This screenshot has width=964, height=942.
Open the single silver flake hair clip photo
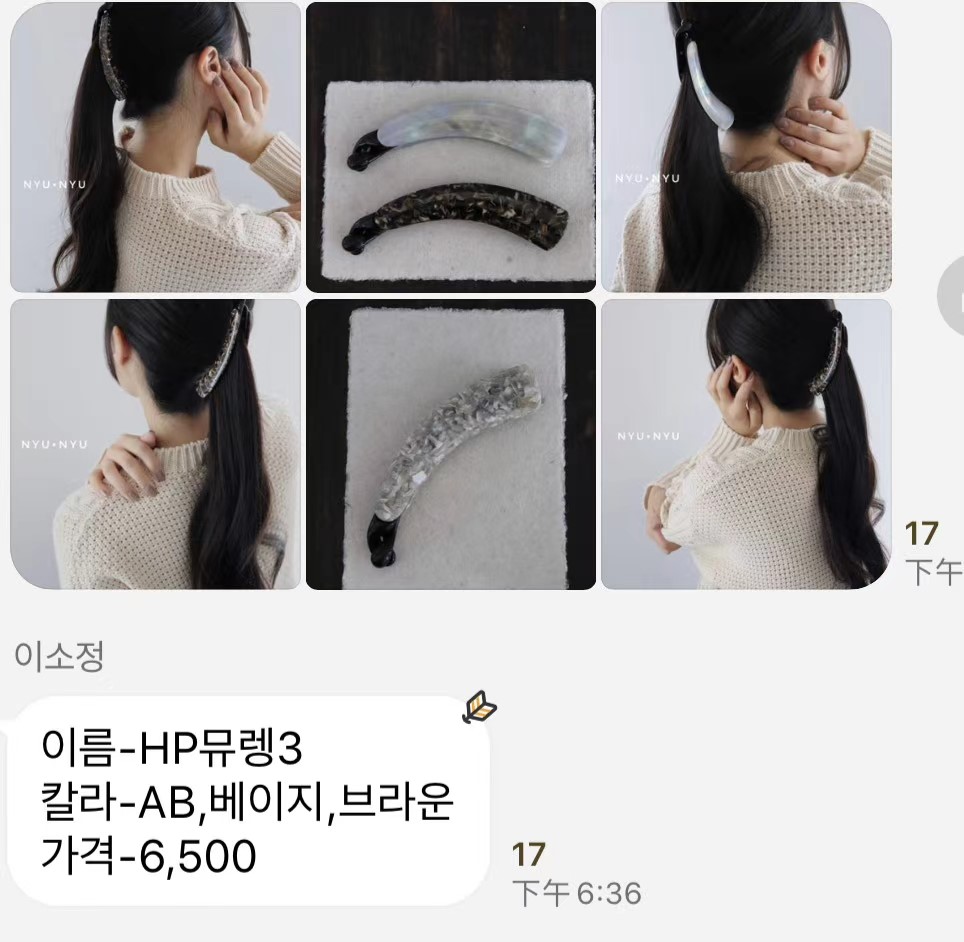coord(450,444)
